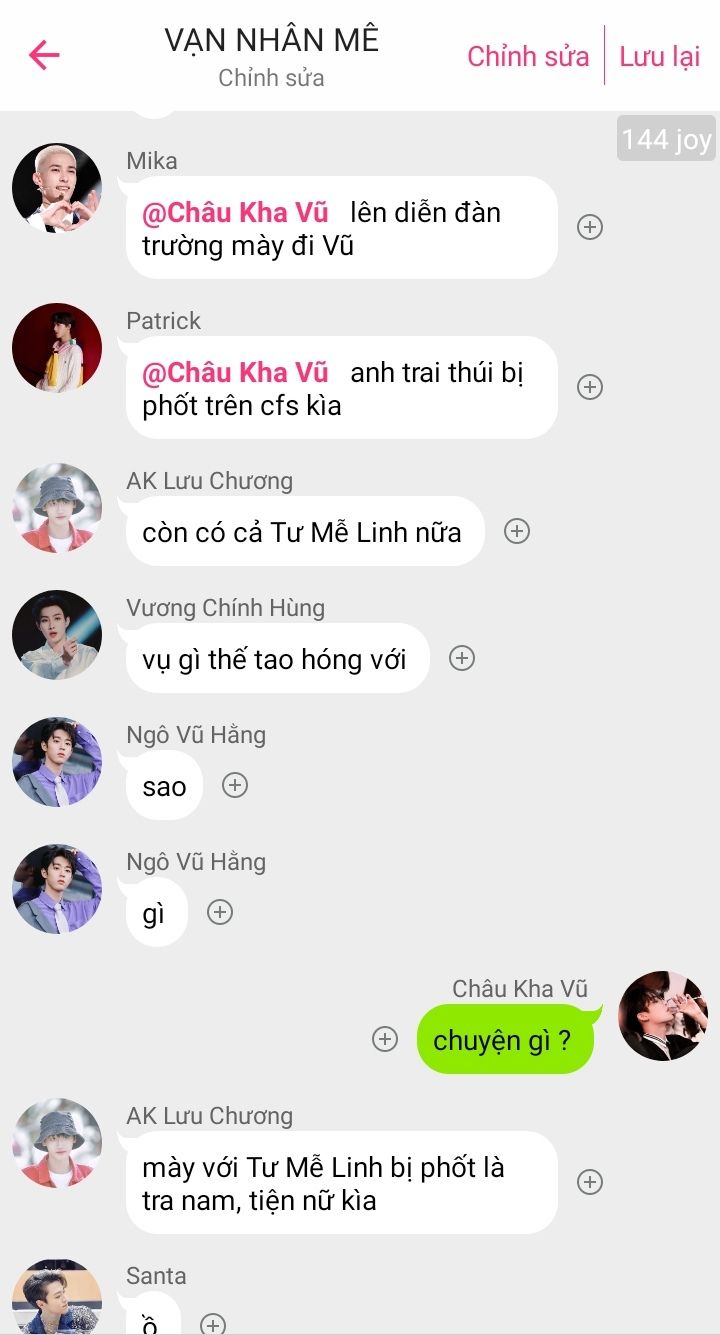Tap the plus icon next to "gì"
Viewport: 720px width, 1335px height.
click(219, 912)
